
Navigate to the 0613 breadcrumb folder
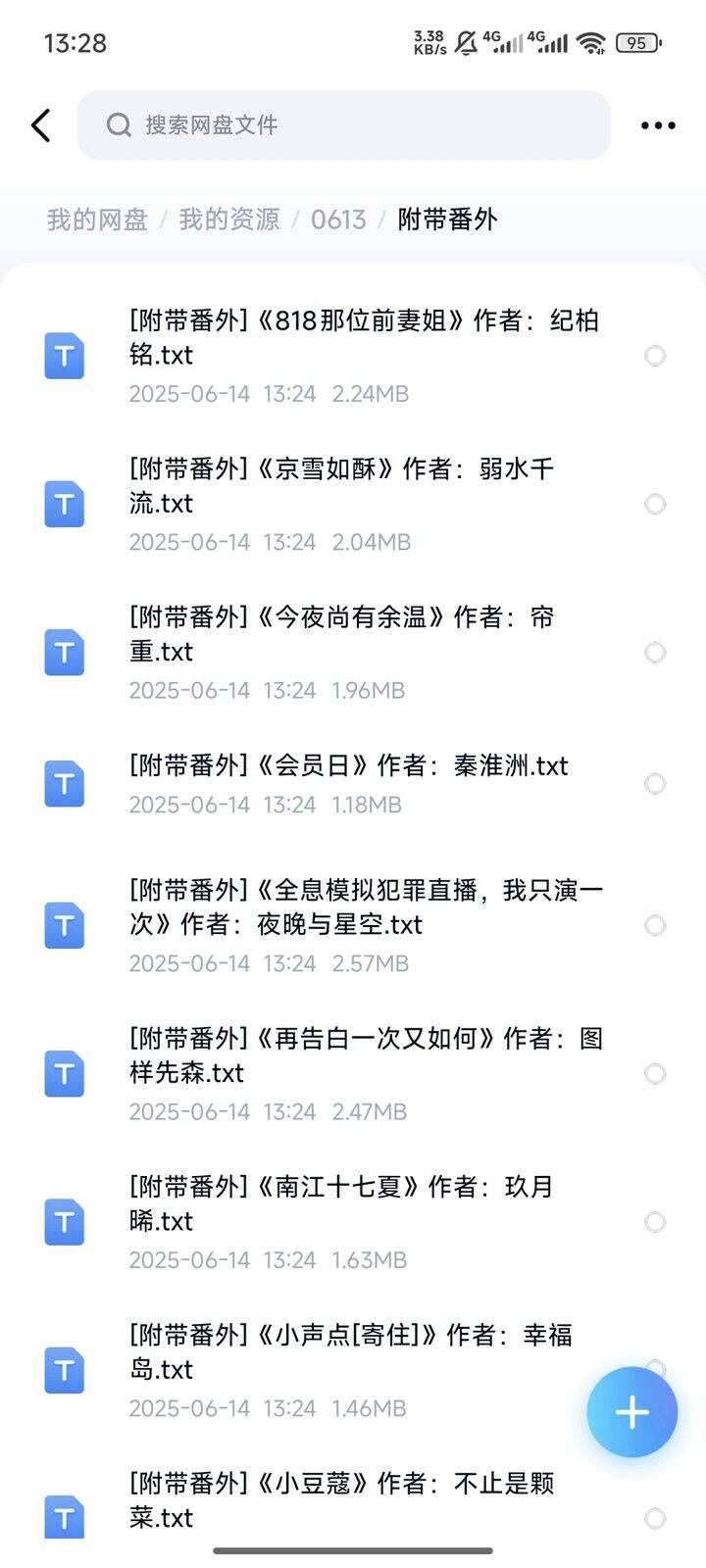point(338,219)
